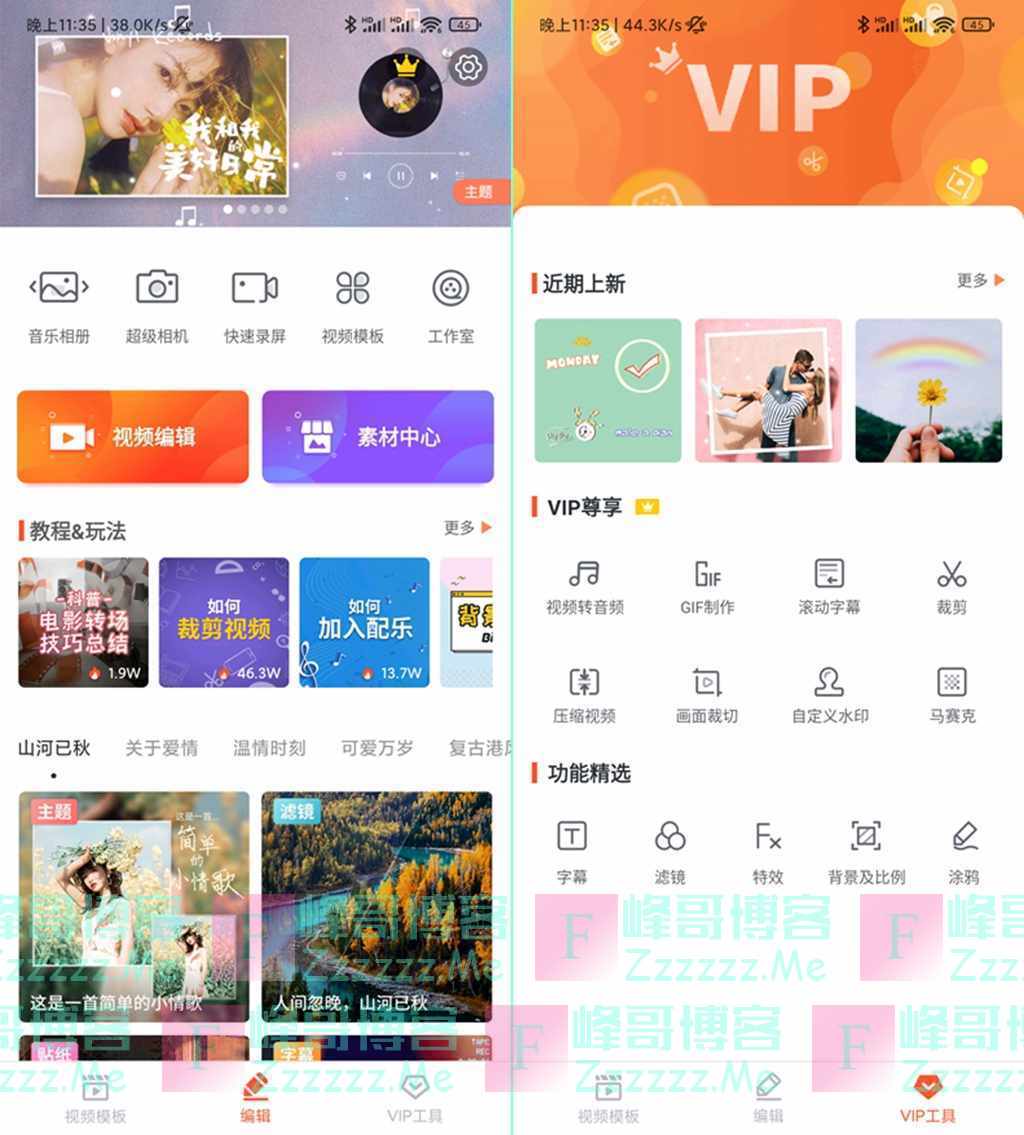
Task: Open the settings gear icon
Action: 468,68
